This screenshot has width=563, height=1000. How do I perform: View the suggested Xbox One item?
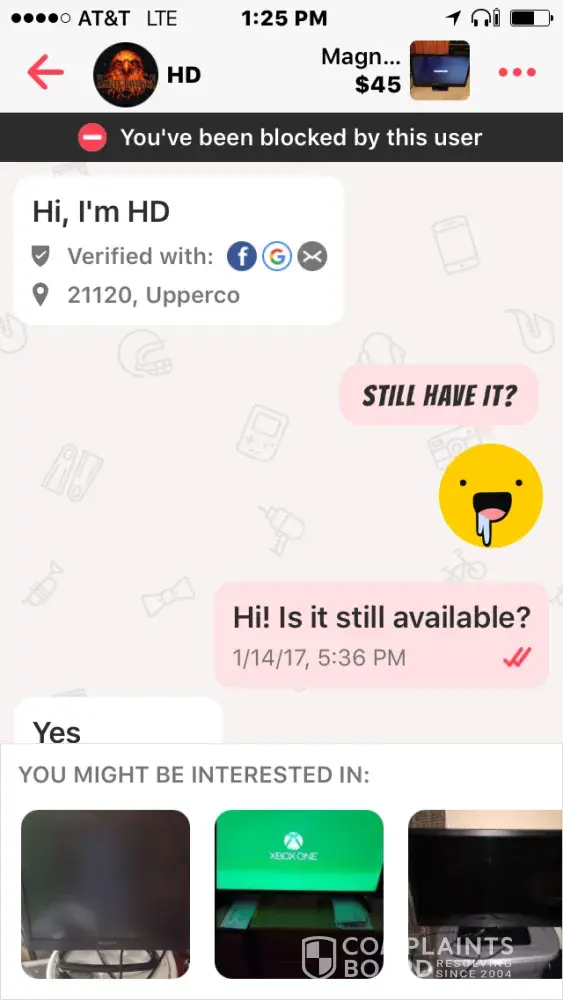pyautogui.click(x=299, y=894)
